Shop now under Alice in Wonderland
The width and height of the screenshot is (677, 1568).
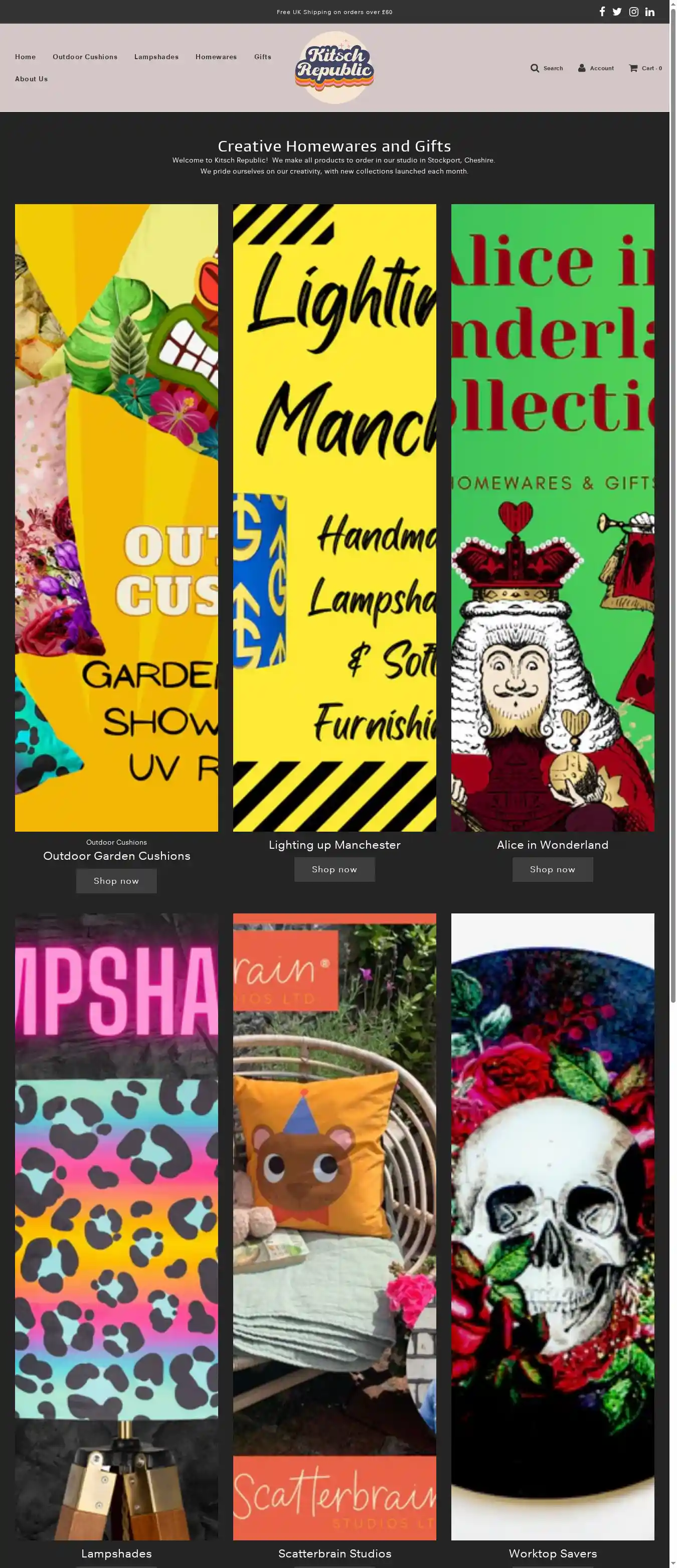pyautogui.click(x=552, y=869)
